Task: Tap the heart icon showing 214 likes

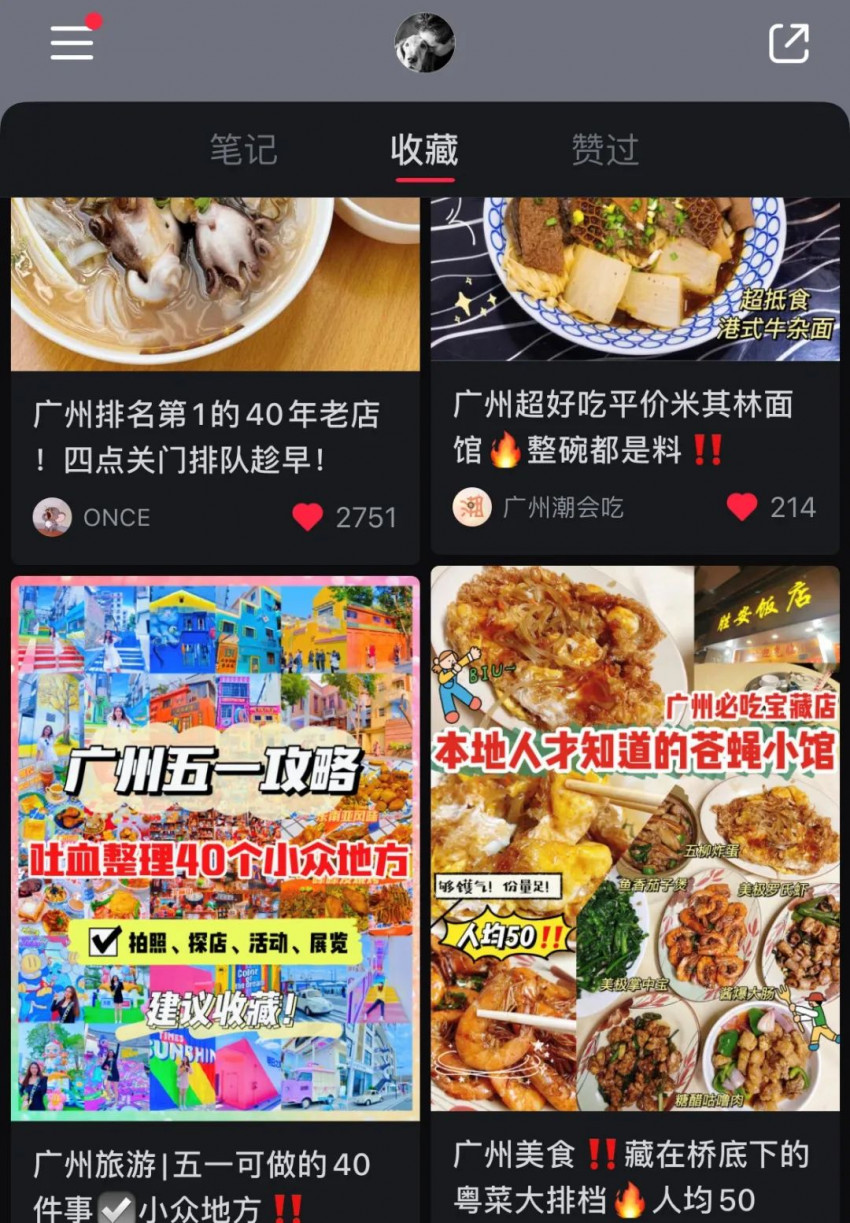Action: (x=740, y=507)
